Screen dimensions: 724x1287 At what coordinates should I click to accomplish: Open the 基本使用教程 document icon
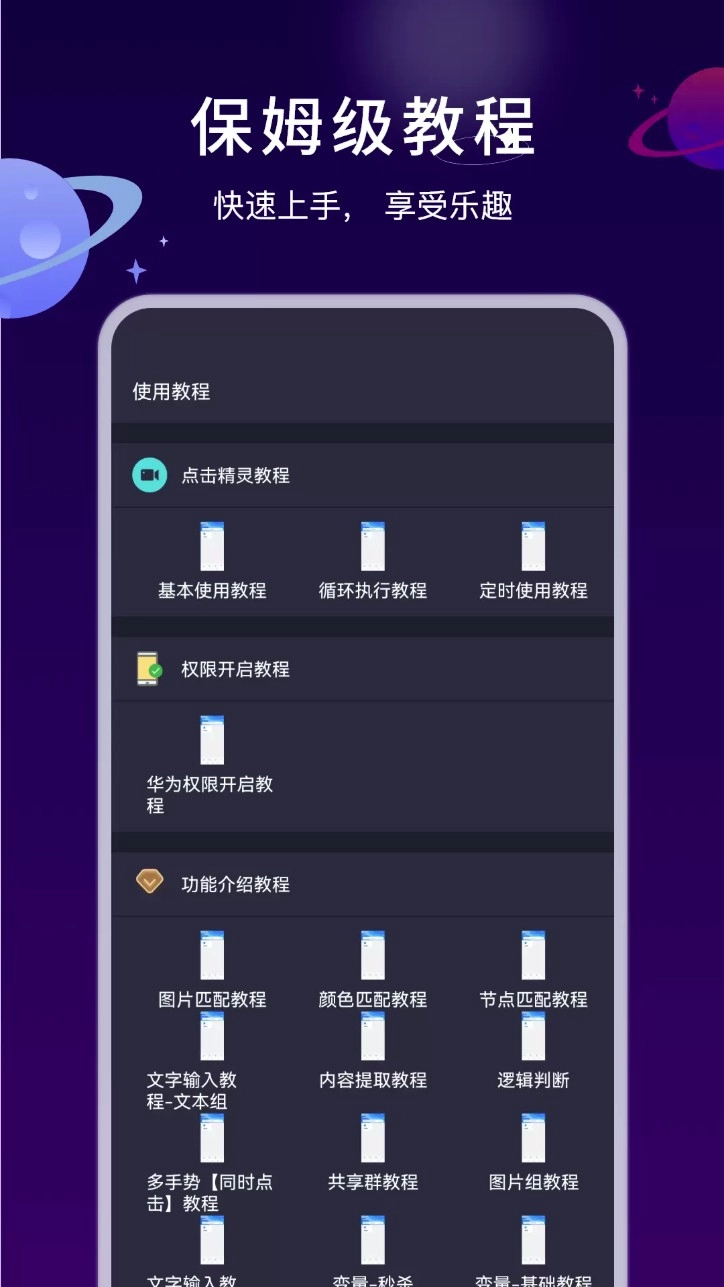pyautogui.click(x=211, y=546)
